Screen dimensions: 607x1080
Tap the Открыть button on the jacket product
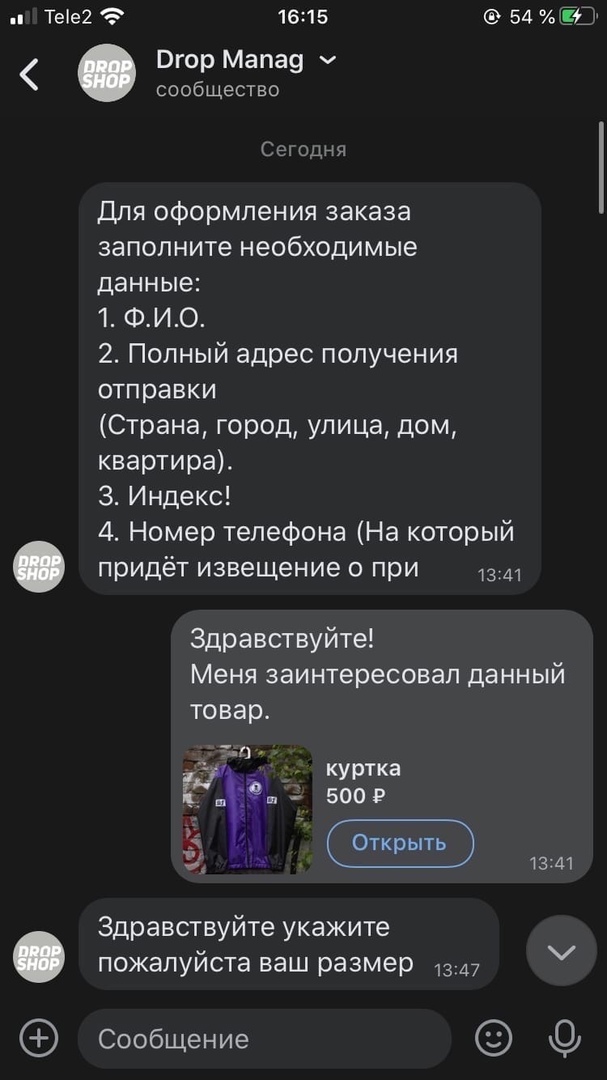pos(400,843)
